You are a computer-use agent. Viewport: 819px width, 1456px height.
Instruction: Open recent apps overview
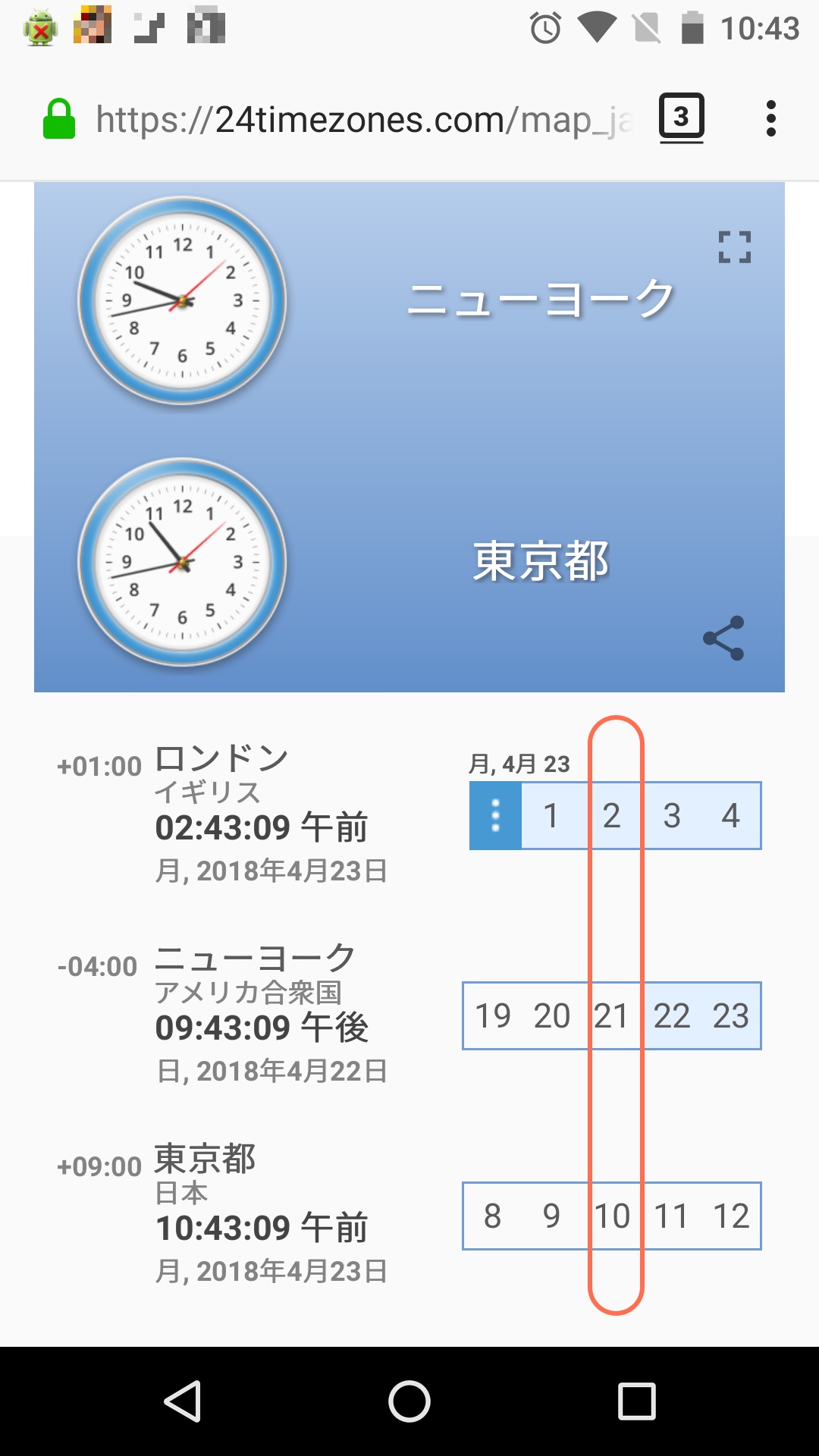click(636, 1401)
